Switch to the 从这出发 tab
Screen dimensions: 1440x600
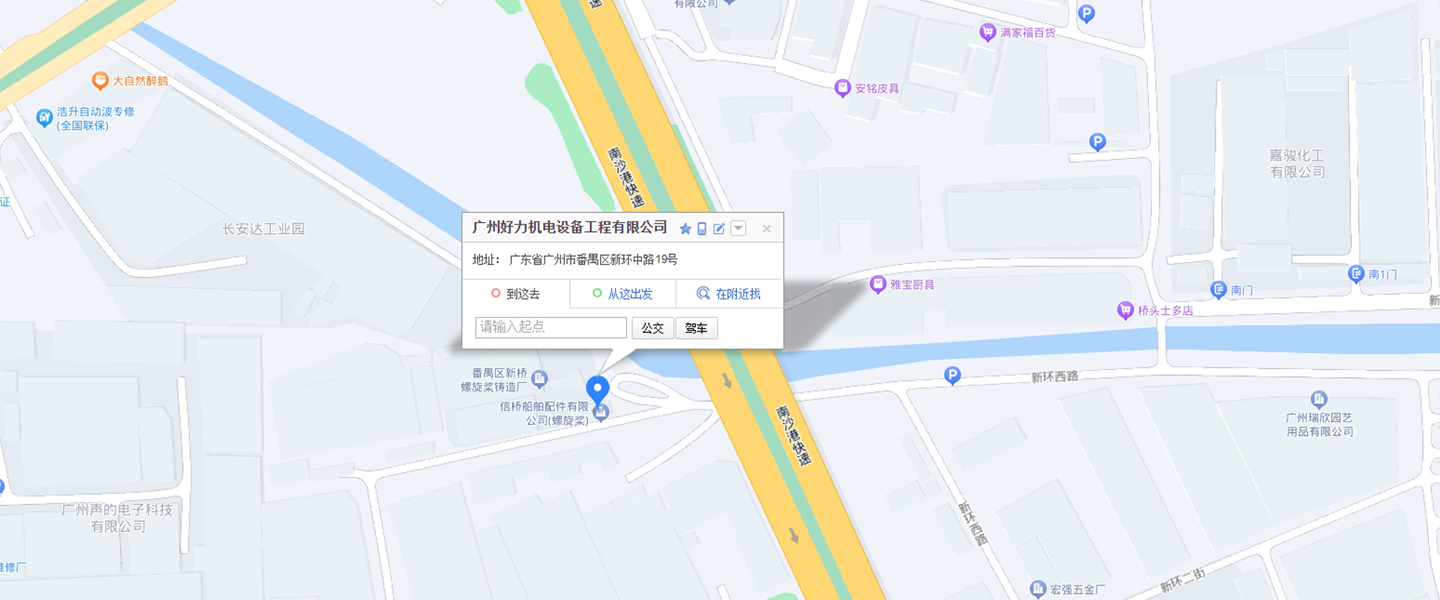[622, 294]
